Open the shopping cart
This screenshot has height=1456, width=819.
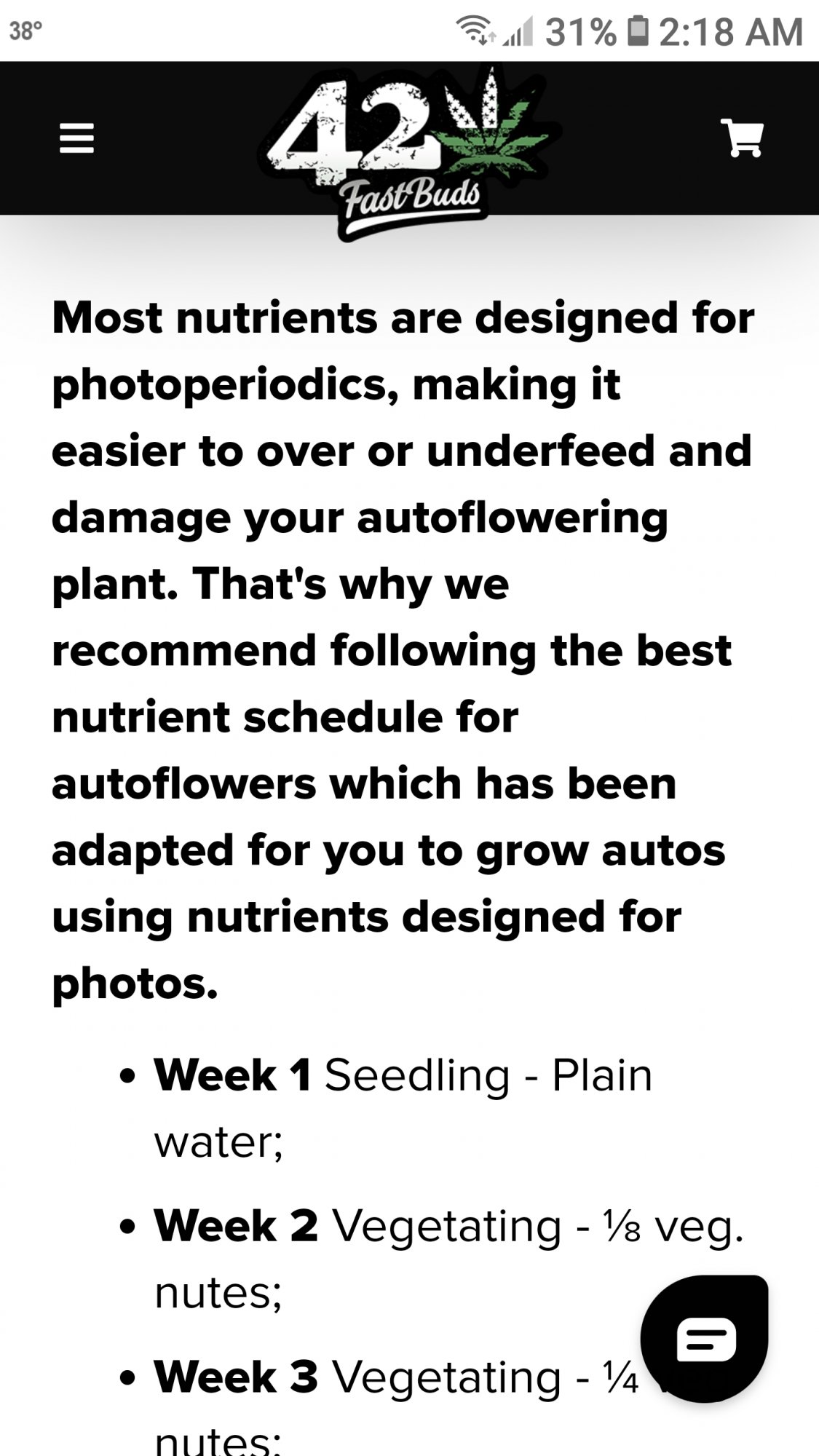[743, 138]
